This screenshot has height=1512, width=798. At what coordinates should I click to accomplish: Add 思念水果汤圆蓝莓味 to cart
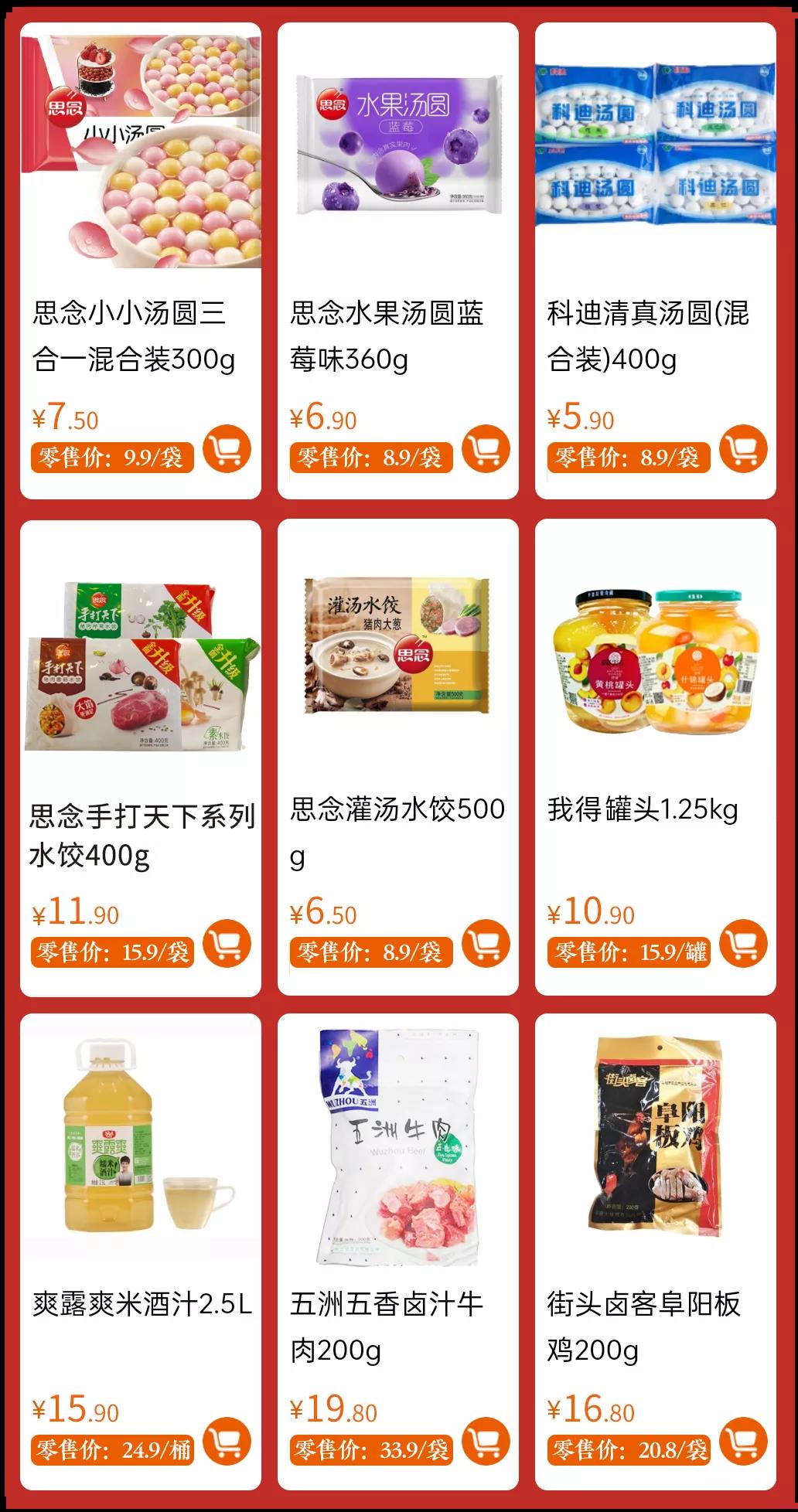coord(486,448)
